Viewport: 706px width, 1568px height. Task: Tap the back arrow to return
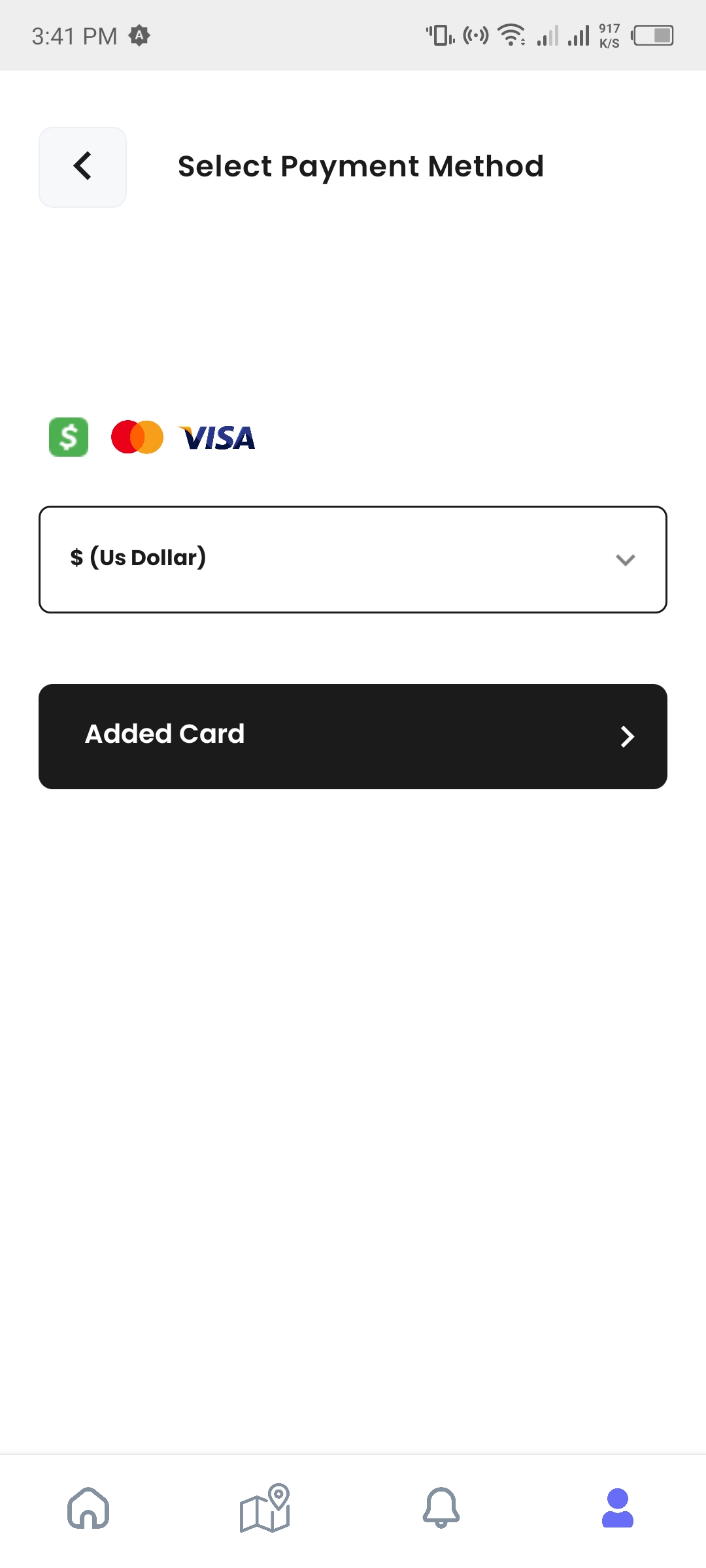(x=82, y=166)
